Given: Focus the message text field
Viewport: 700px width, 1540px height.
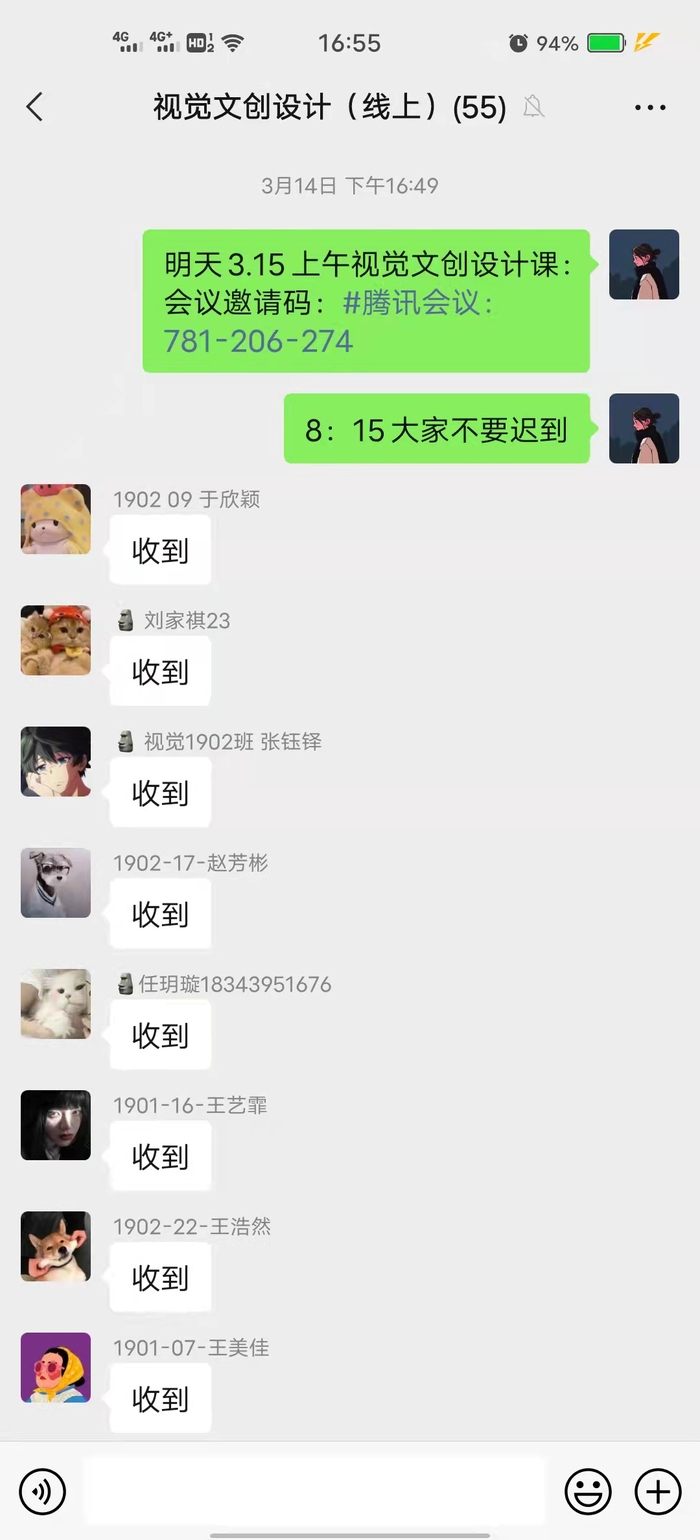Looking at the screenshot, I should click(313, 1492).
